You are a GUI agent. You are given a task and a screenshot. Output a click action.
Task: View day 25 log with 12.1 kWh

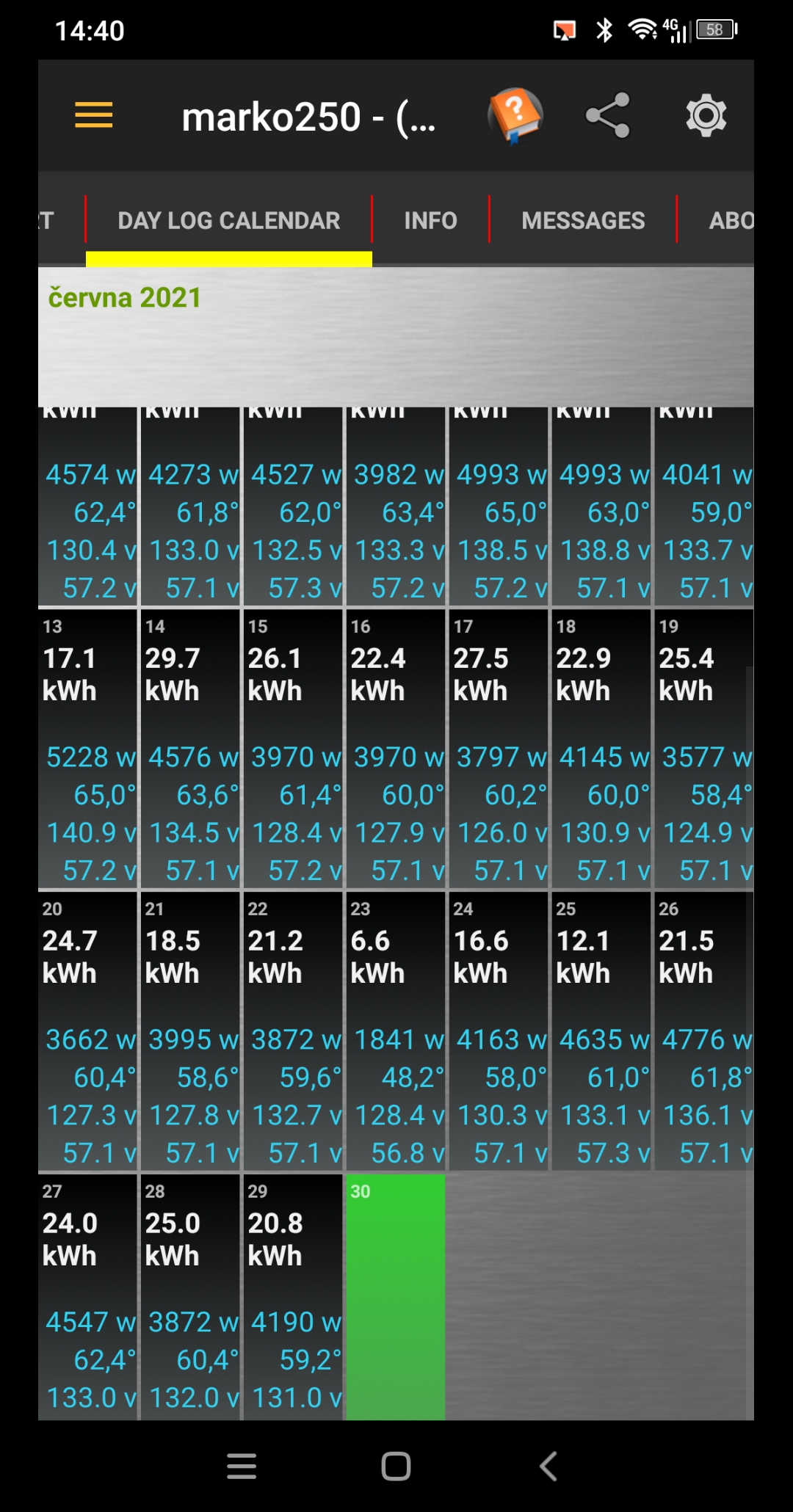tap(601, 1031)
